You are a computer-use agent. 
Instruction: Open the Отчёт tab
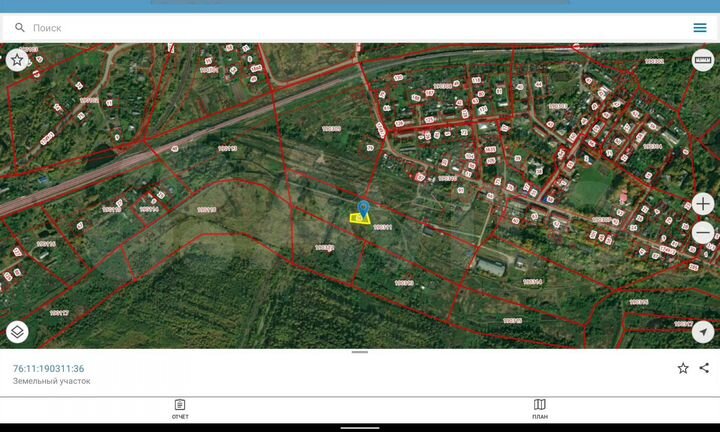180,408
